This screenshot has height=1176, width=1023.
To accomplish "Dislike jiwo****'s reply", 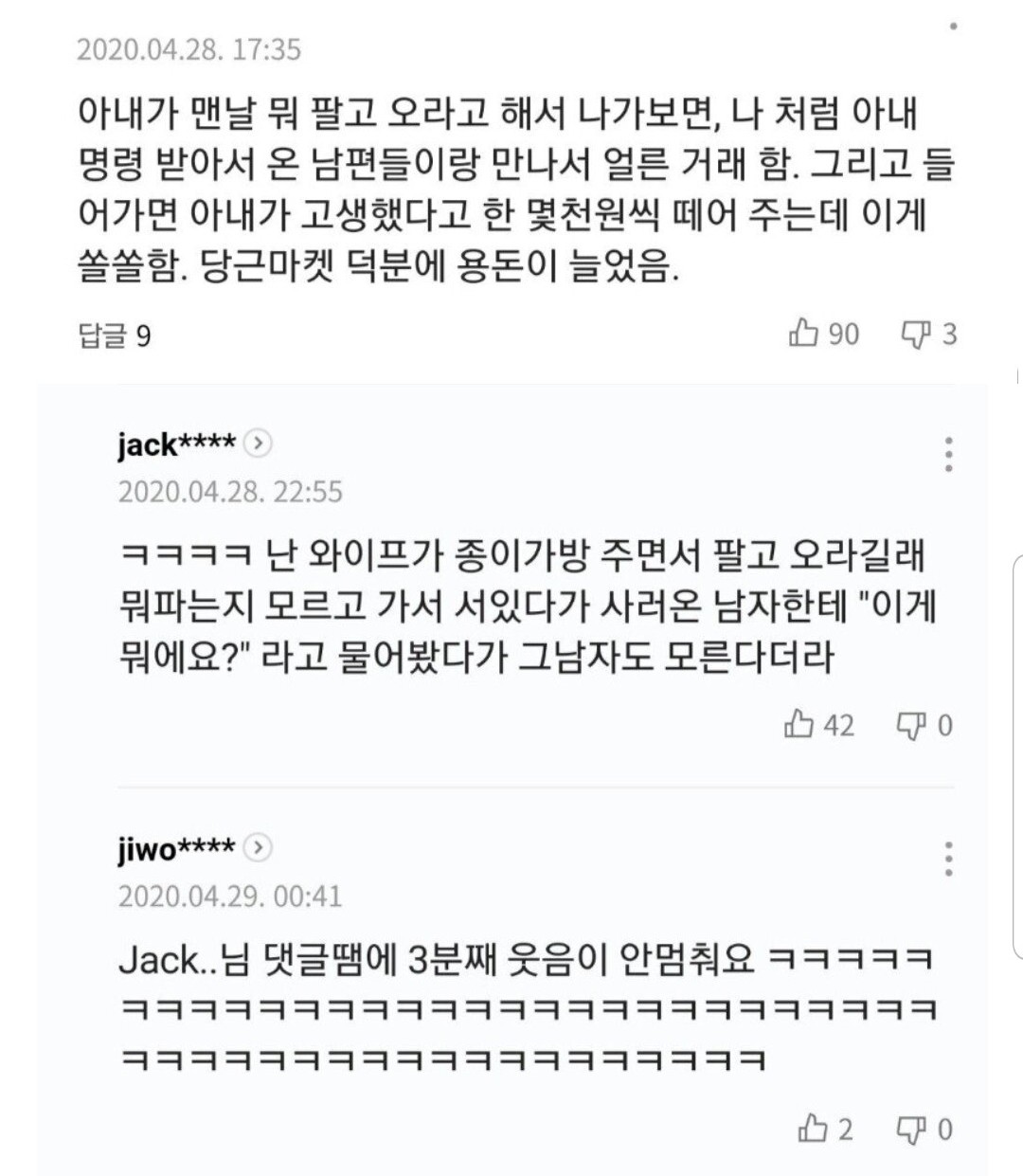I will 910,1129.
